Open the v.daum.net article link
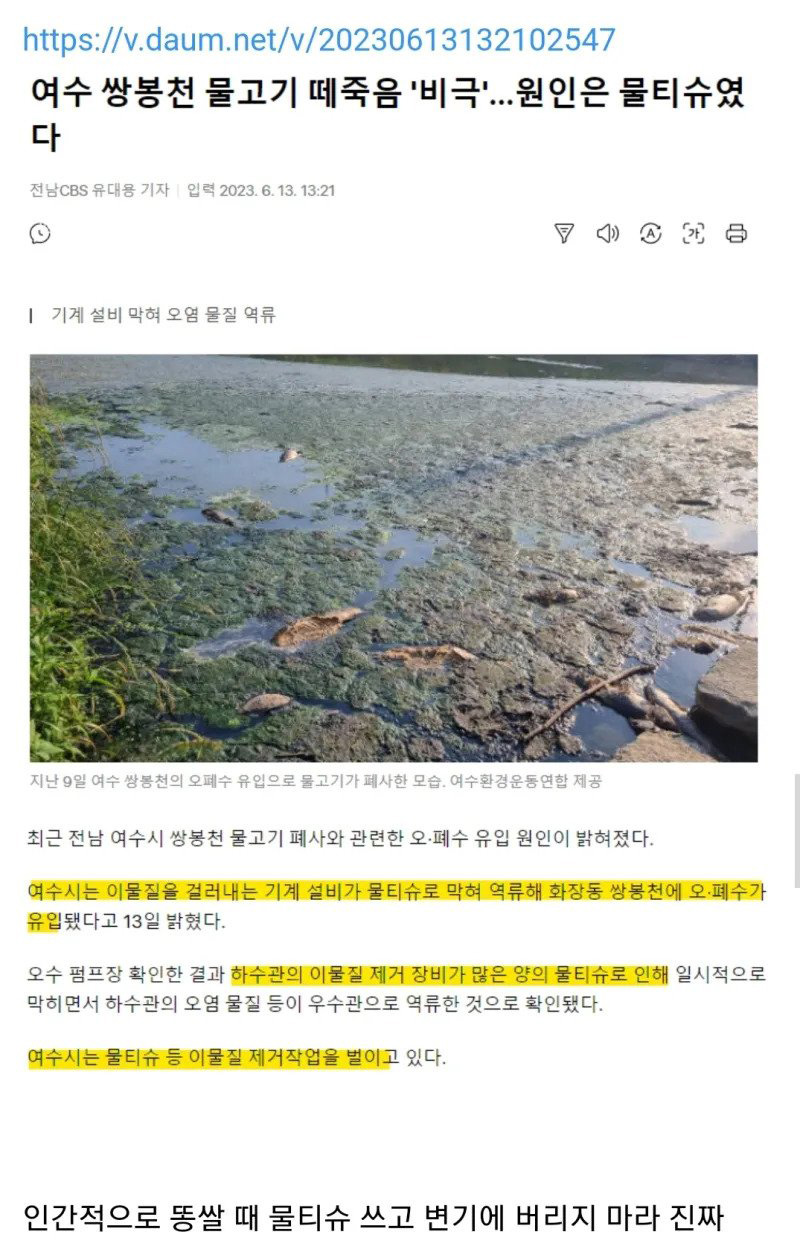Screen dimensions: 800x1249 (x=318, y=40)
